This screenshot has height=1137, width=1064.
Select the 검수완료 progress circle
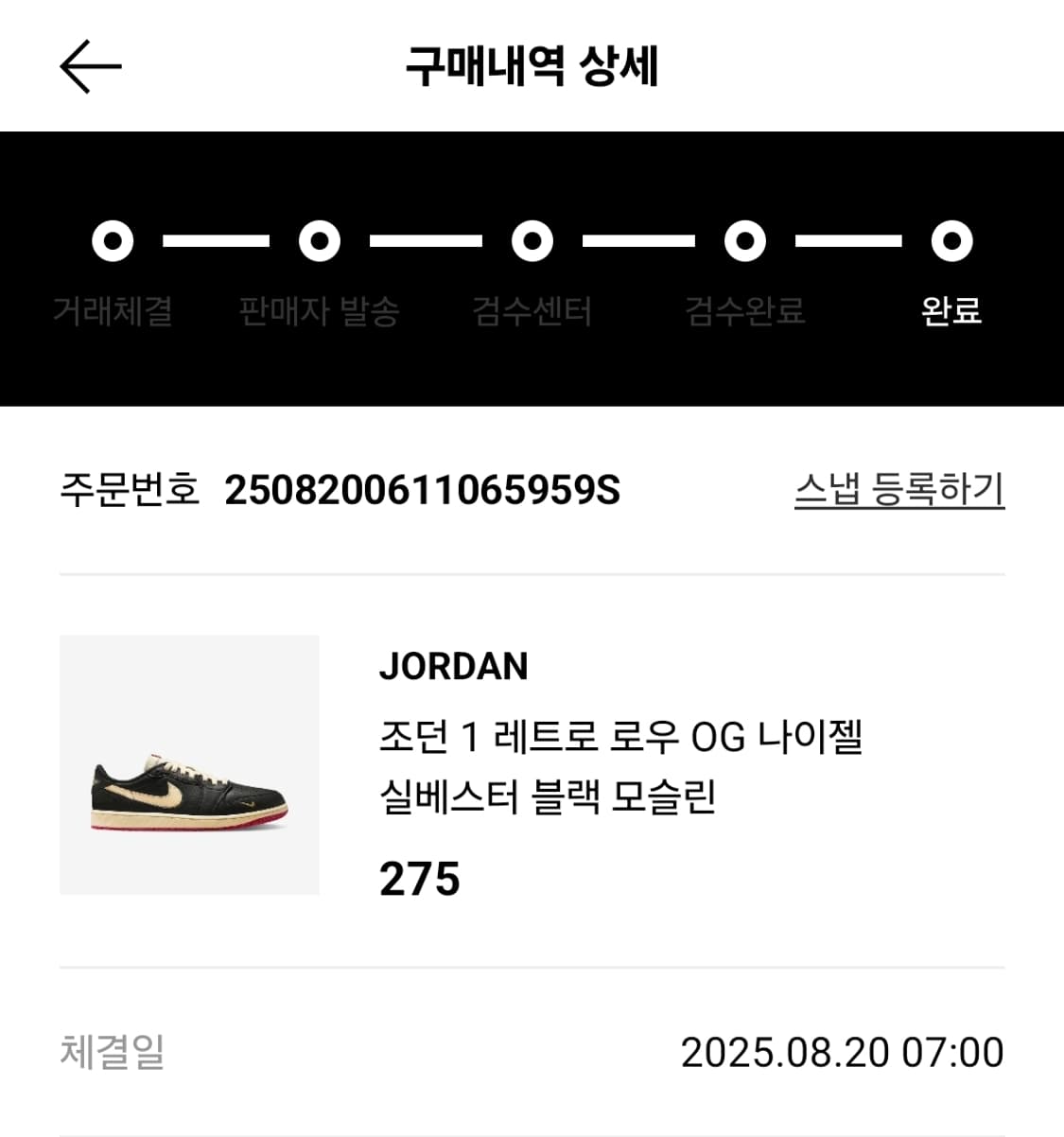tap(742, 241)
